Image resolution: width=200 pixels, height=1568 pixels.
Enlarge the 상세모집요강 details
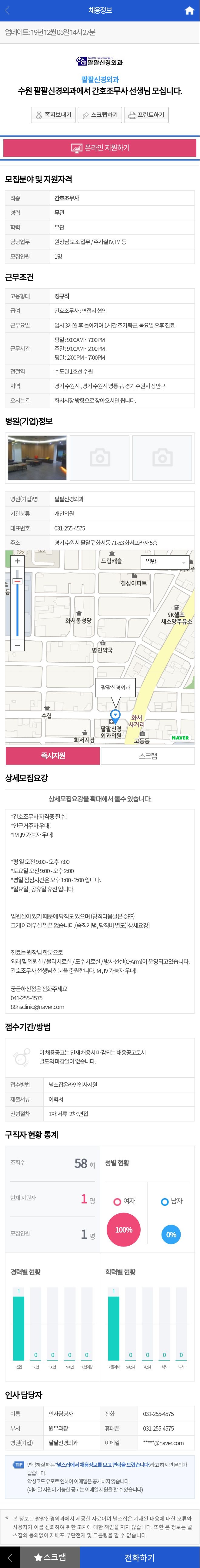click(x=100, y=799)
